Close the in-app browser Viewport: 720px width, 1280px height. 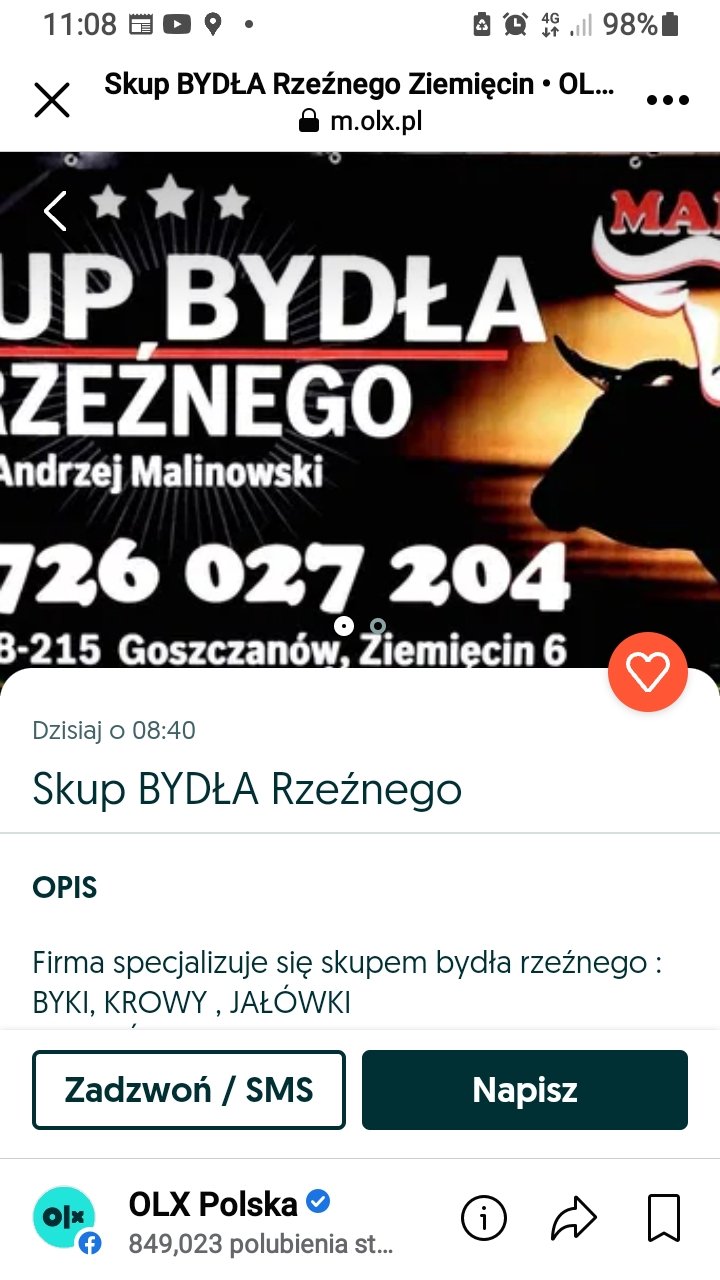tap(52, 100)
